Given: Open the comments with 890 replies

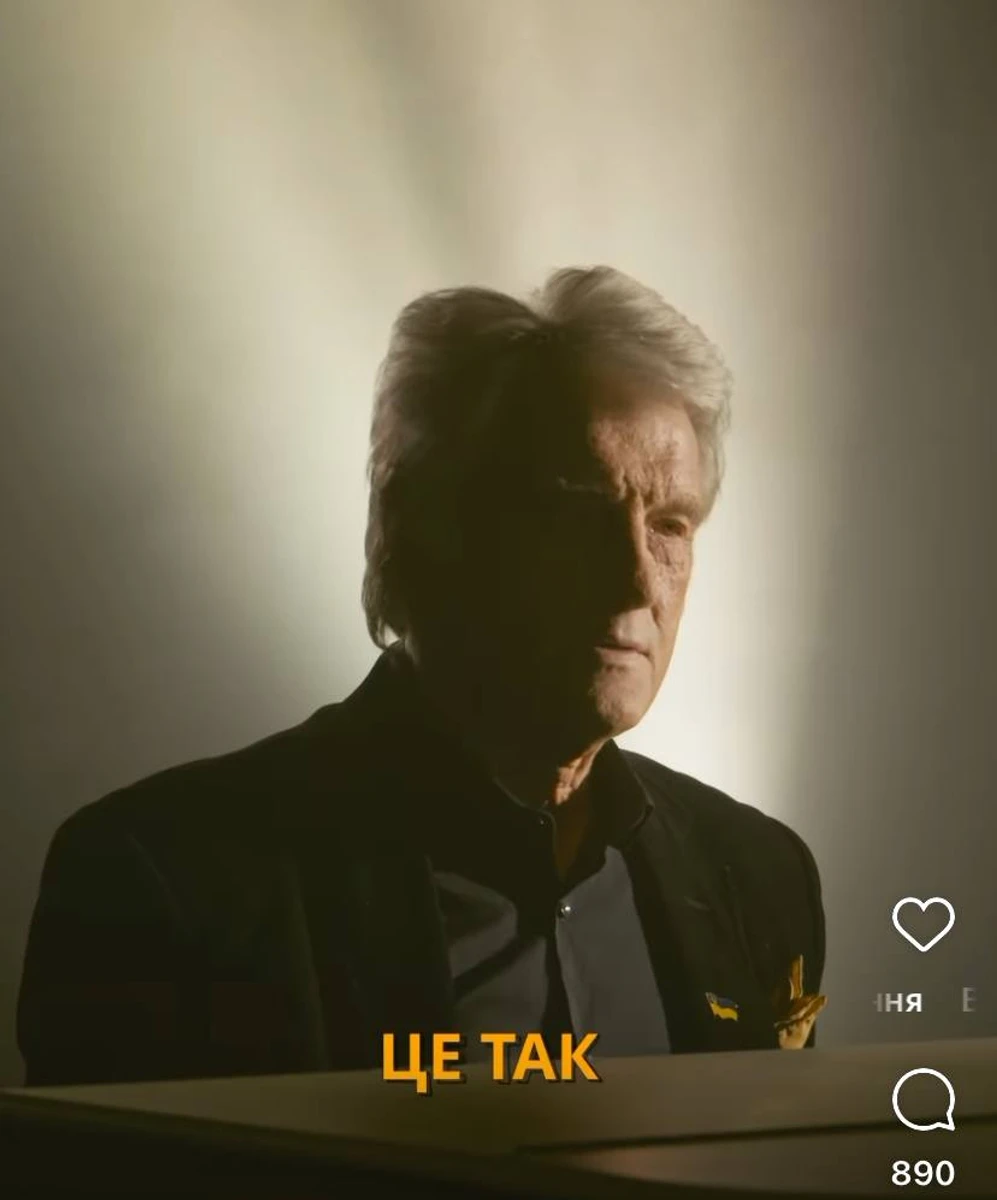Looking at the screenshot, I should (923, 1100).
